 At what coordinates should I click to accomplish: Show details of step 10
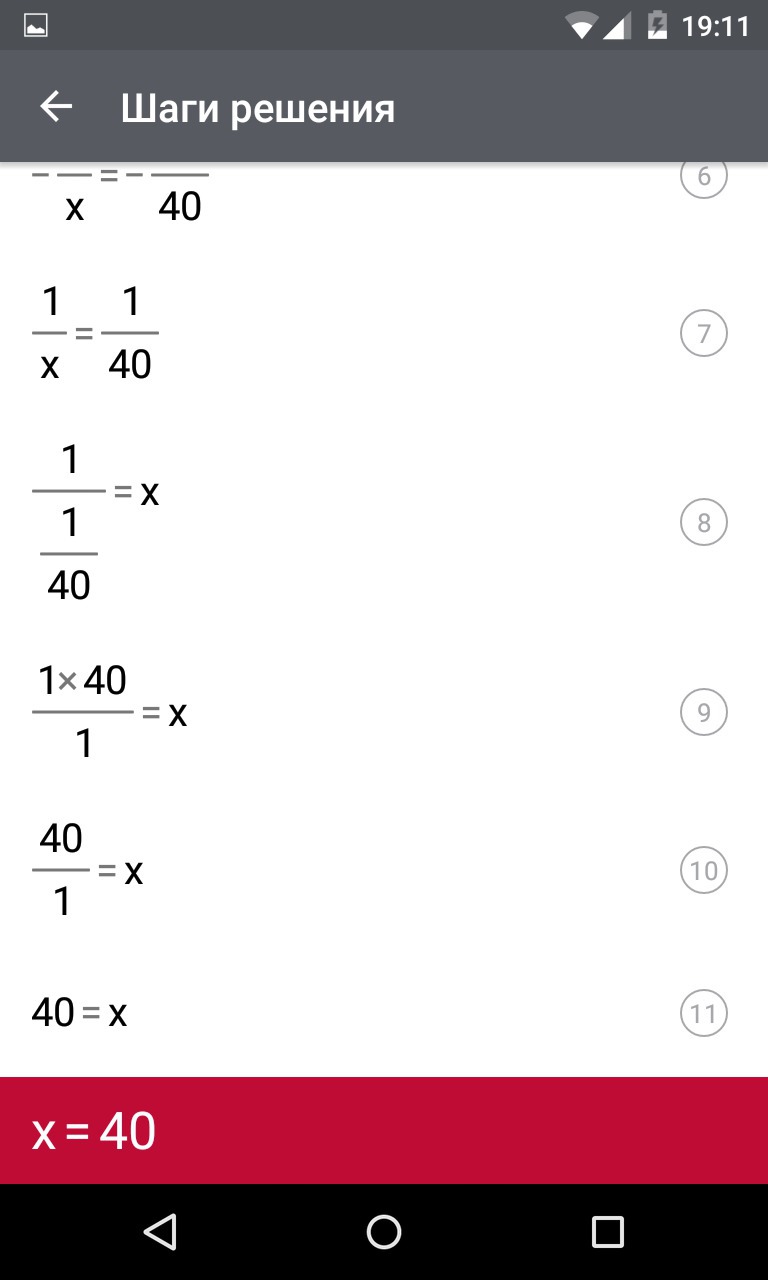703,871
